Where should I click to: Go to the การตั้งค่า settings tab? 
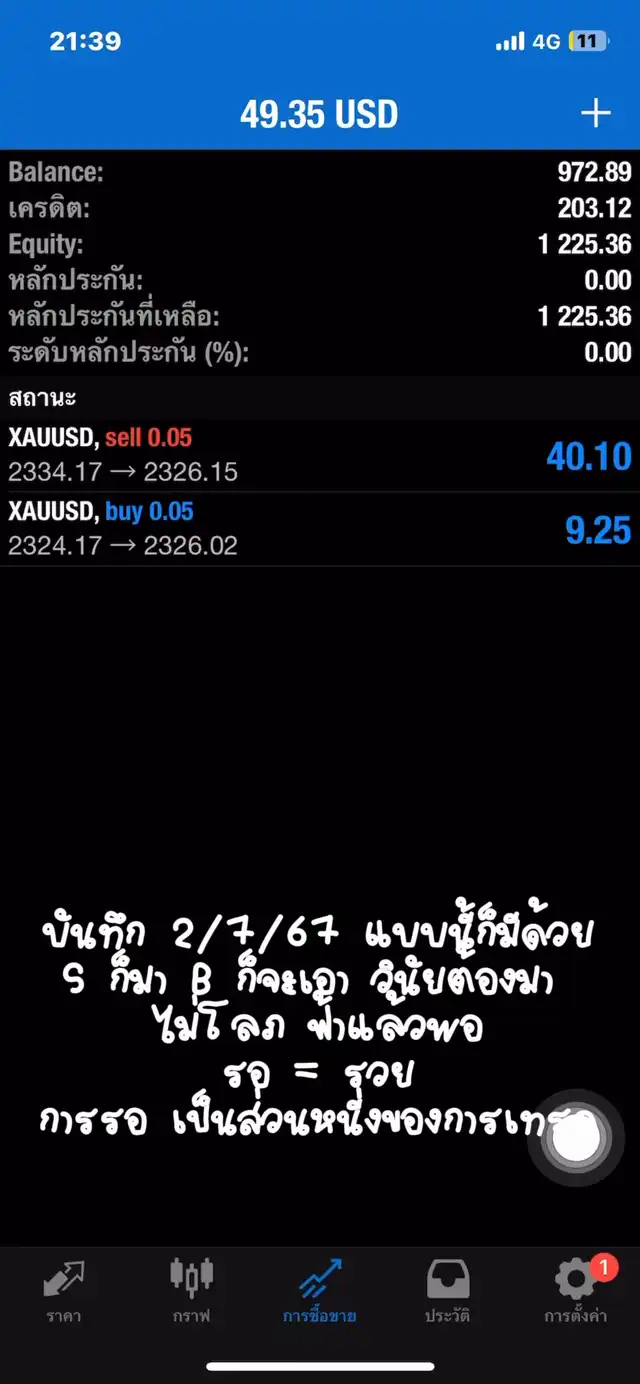pyautogui.click(x=575, y=1291)
